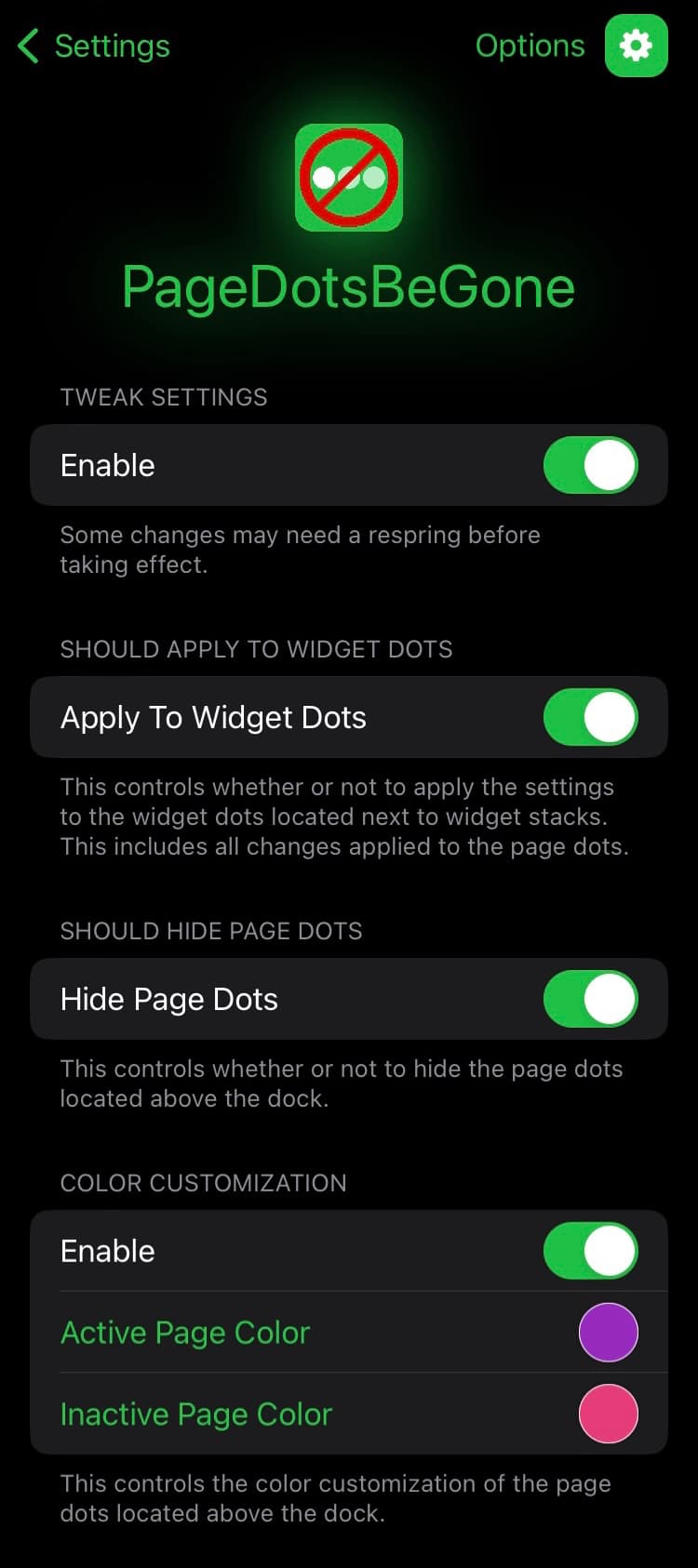Image resolution: width=698 pixels, height=1568 pixels.
Task: Toggle the Color Customization Enable switch
Action: (x=591, y=1251)
